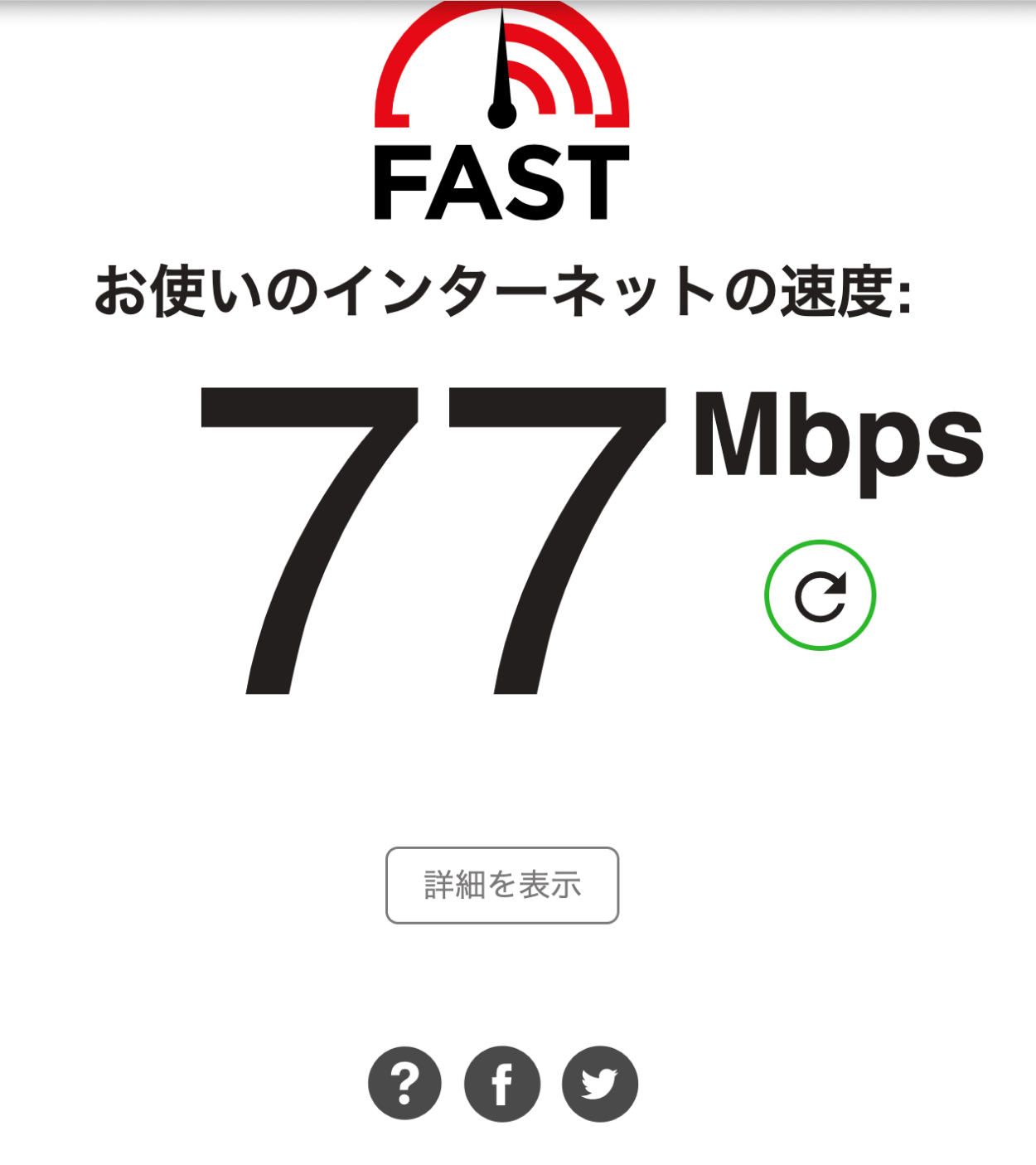Rerun the speed test with refresh icon

tap(820, 595)
